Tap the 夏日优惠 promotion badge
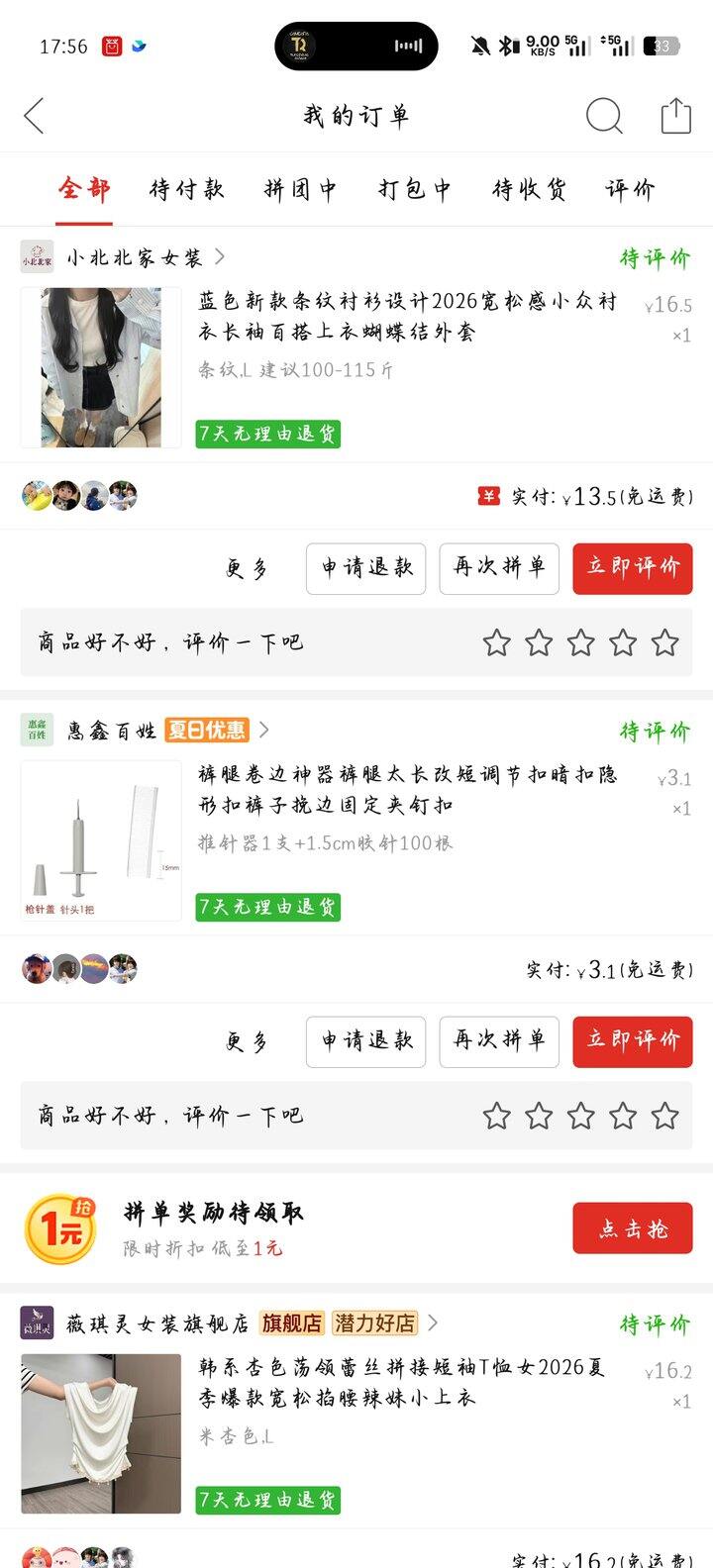The width and height of the screenshot is (713, 1568). pyautogui.click(x=207, y=731)
